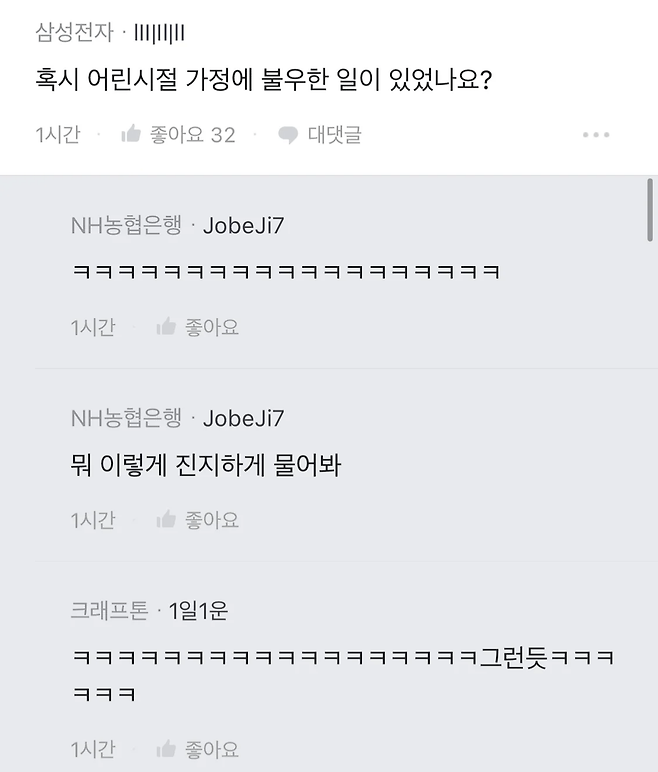Tap 대댓글 to reply to 삼성전자 comment
The image size is (658, 772).
pyautogui.click(x=320, y=135)
